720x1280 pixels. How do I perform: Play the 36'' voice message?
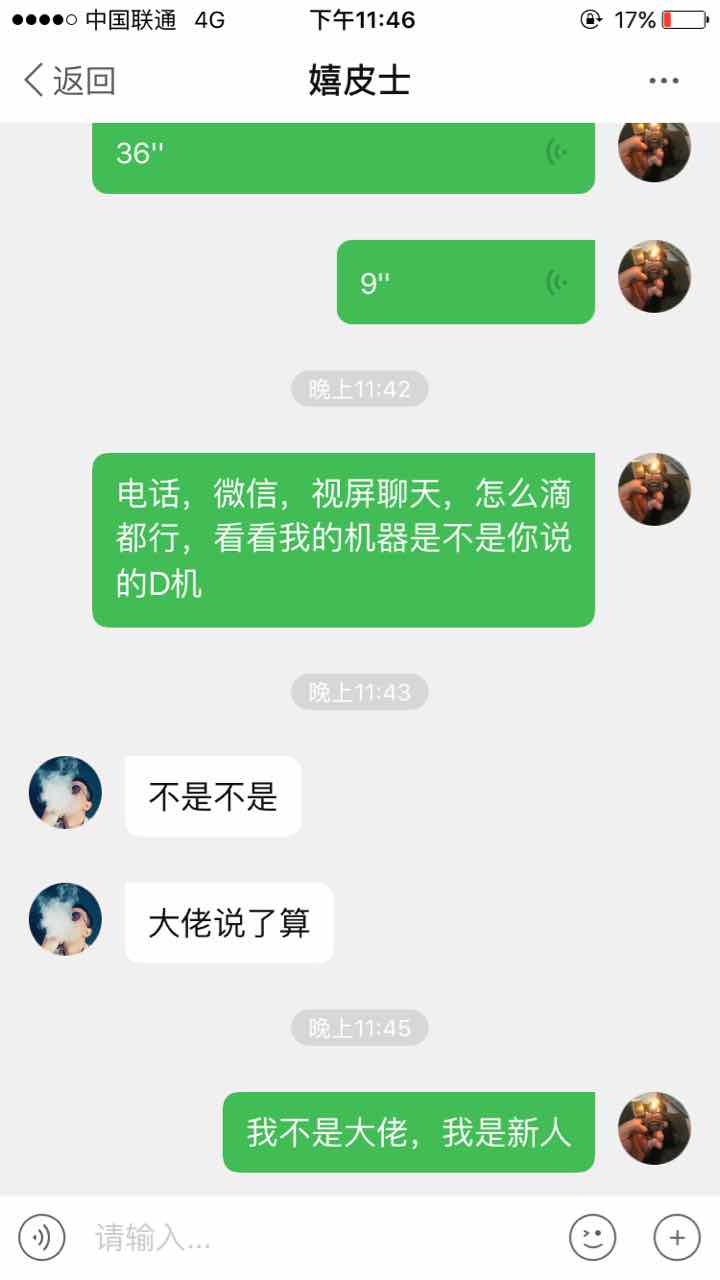343,155
